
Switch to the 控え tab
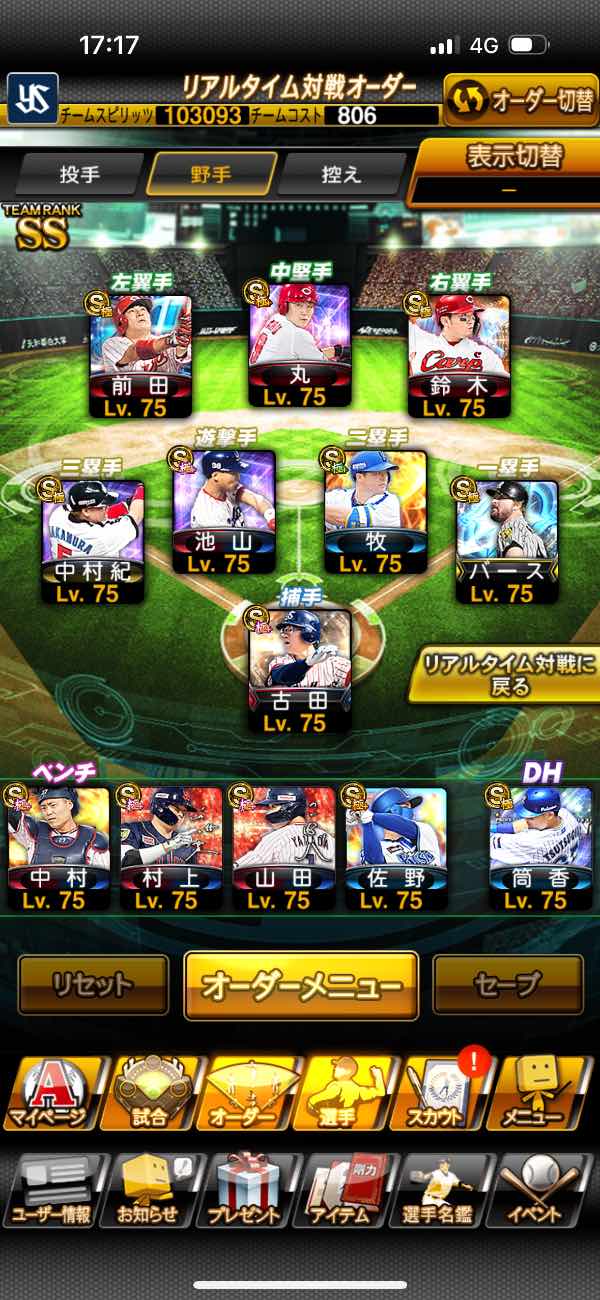pos(341,174)
